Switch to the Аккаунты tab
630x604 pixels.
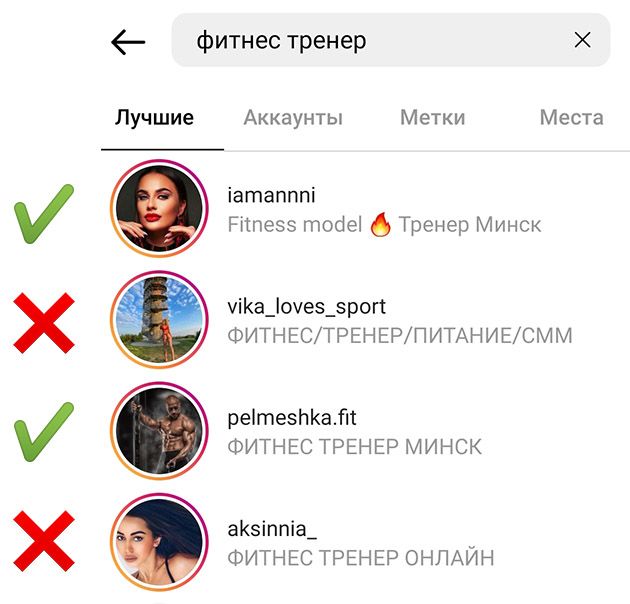point(293,118)
